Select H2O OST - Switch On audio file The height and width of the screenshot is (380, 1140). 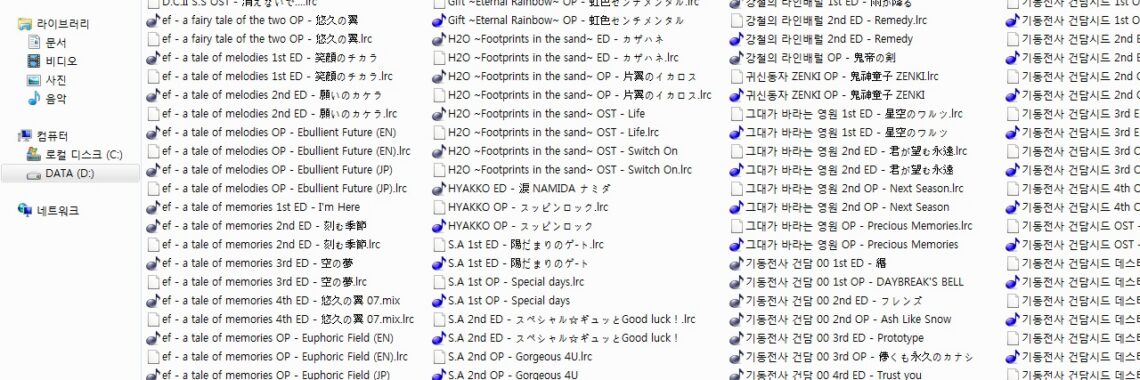point(563,151)
